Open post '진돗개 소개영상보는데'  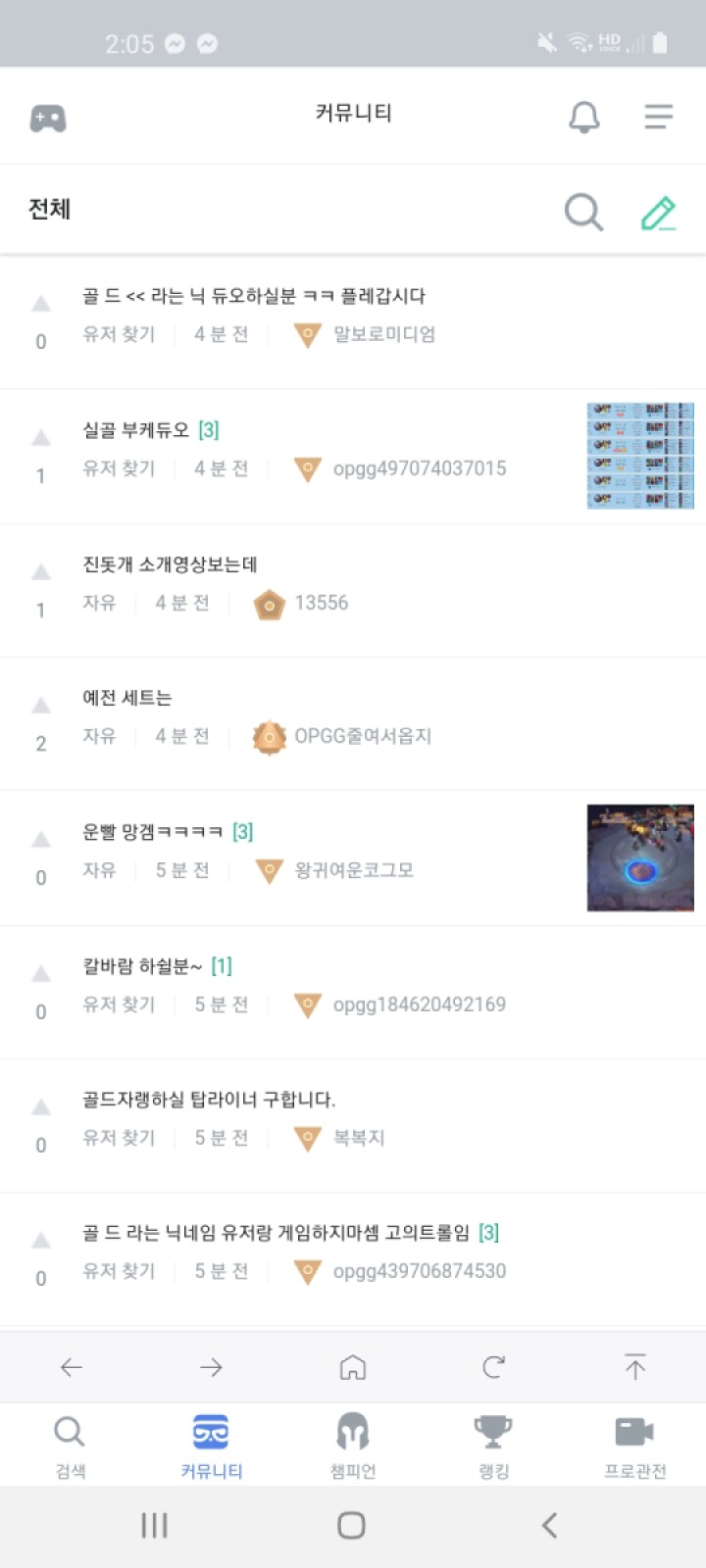click(170, 564)
